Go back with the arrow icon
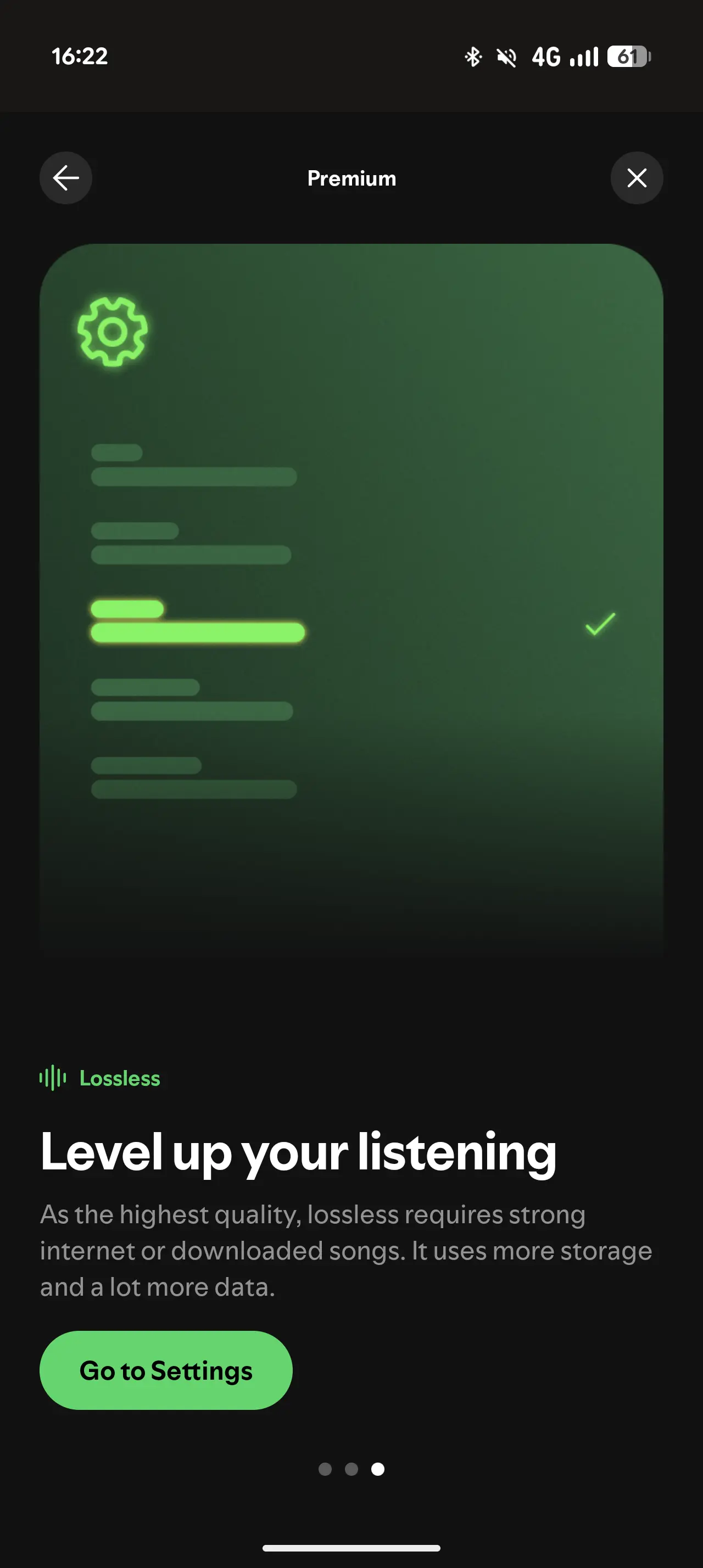 pos(66,178)
